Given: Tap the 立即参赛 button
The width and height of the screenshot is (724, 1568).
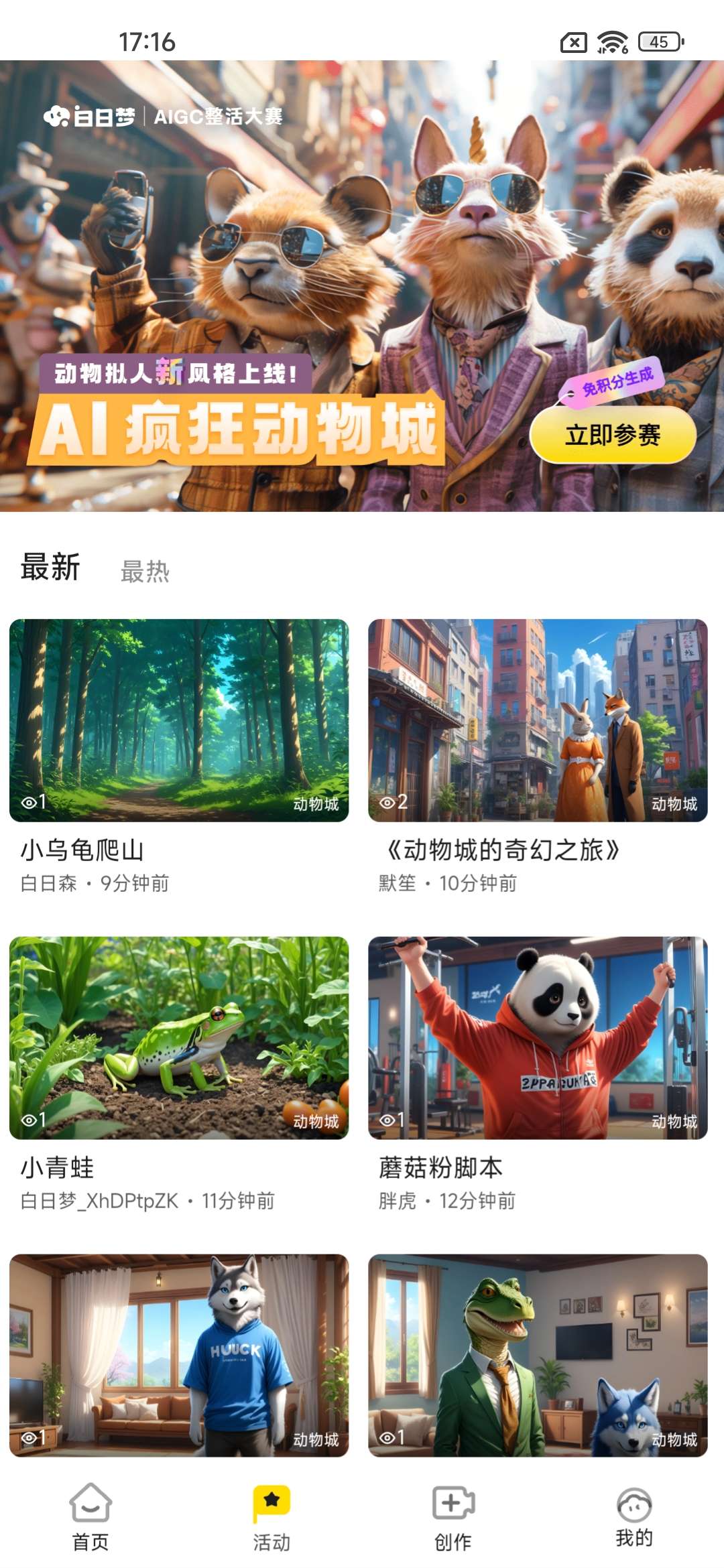Looking at the screenshot, I should pyautogui.click(x=613, y=435).
